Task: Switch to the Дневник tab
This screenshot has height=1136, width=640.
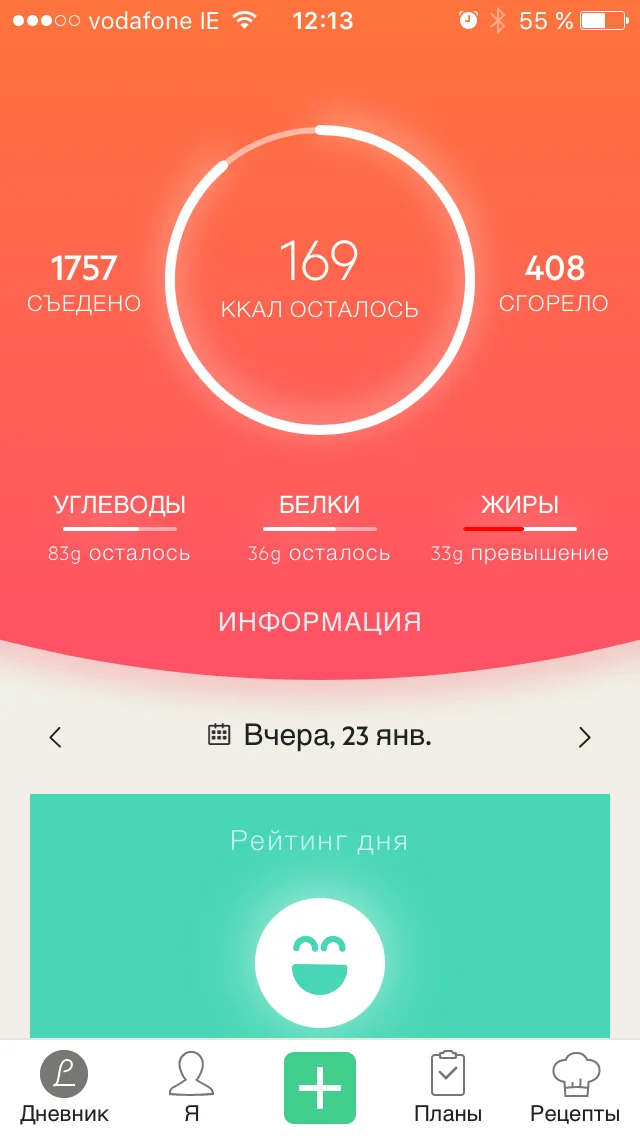Action: pos(64,1088)
